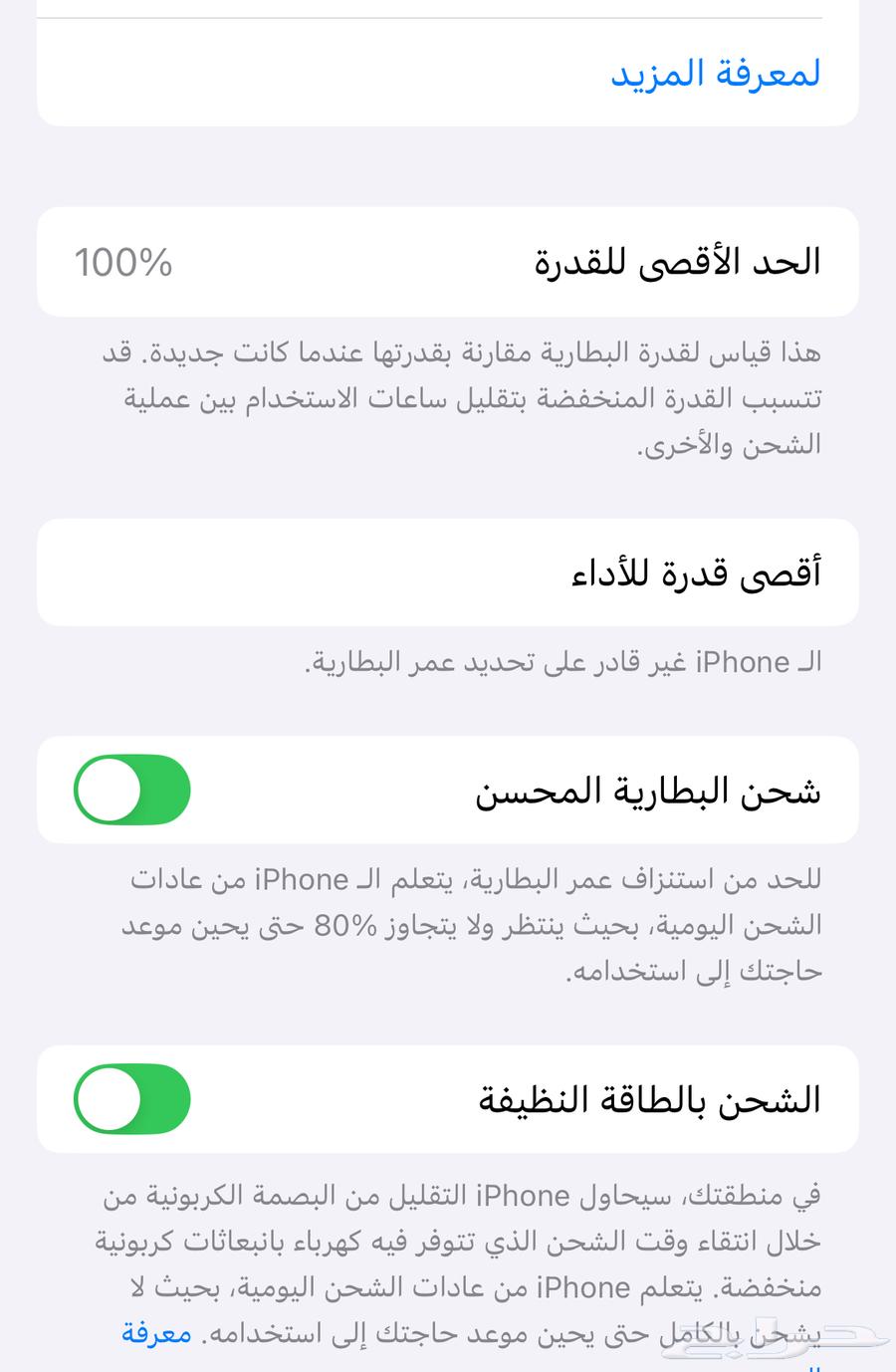Select the الحد الأقصى للقدرة row
896x1372 pixels.
pyautogui.click(x=448, y=261)
